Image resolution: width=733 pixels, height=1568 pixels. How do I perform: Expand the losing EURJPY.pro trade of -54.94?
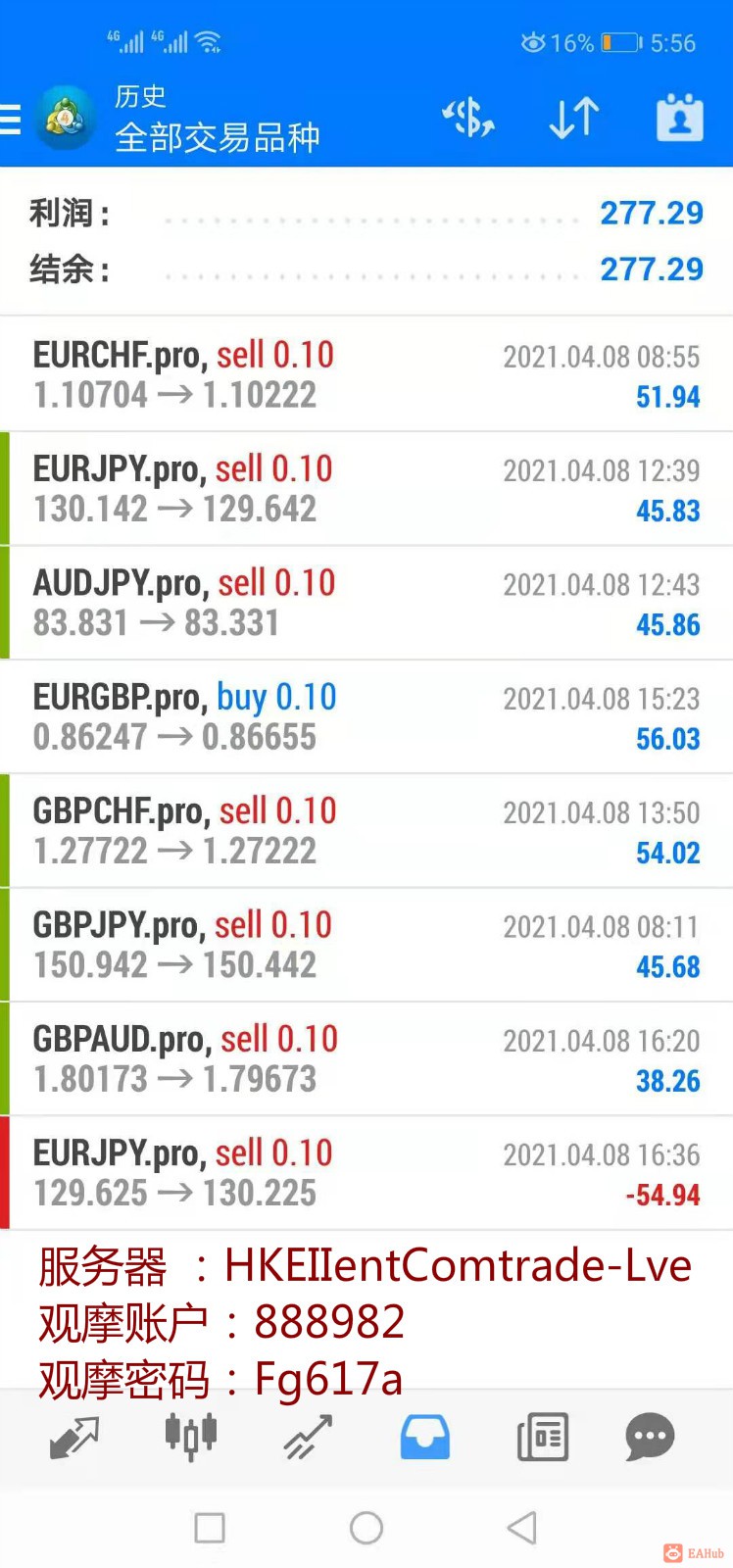[x=366, y=1172]
